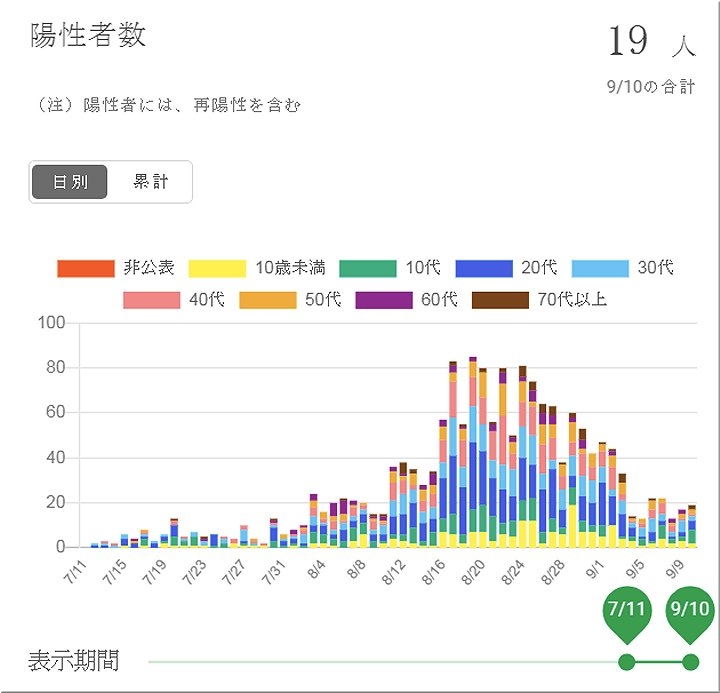Screen dimensions: 720x693
Task: Switch to the 日別 daily view
Action: coord(70,182)
